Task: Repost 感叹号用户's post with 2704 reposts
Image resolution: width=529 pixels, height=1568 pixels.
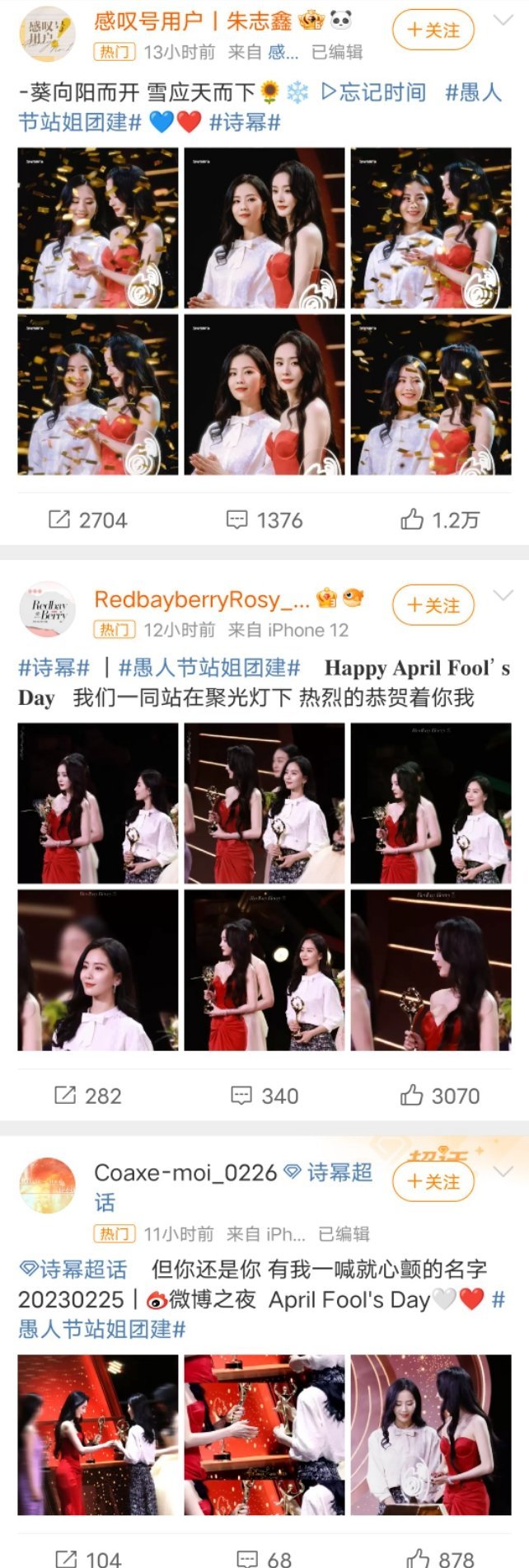Action: pos(87,519)
